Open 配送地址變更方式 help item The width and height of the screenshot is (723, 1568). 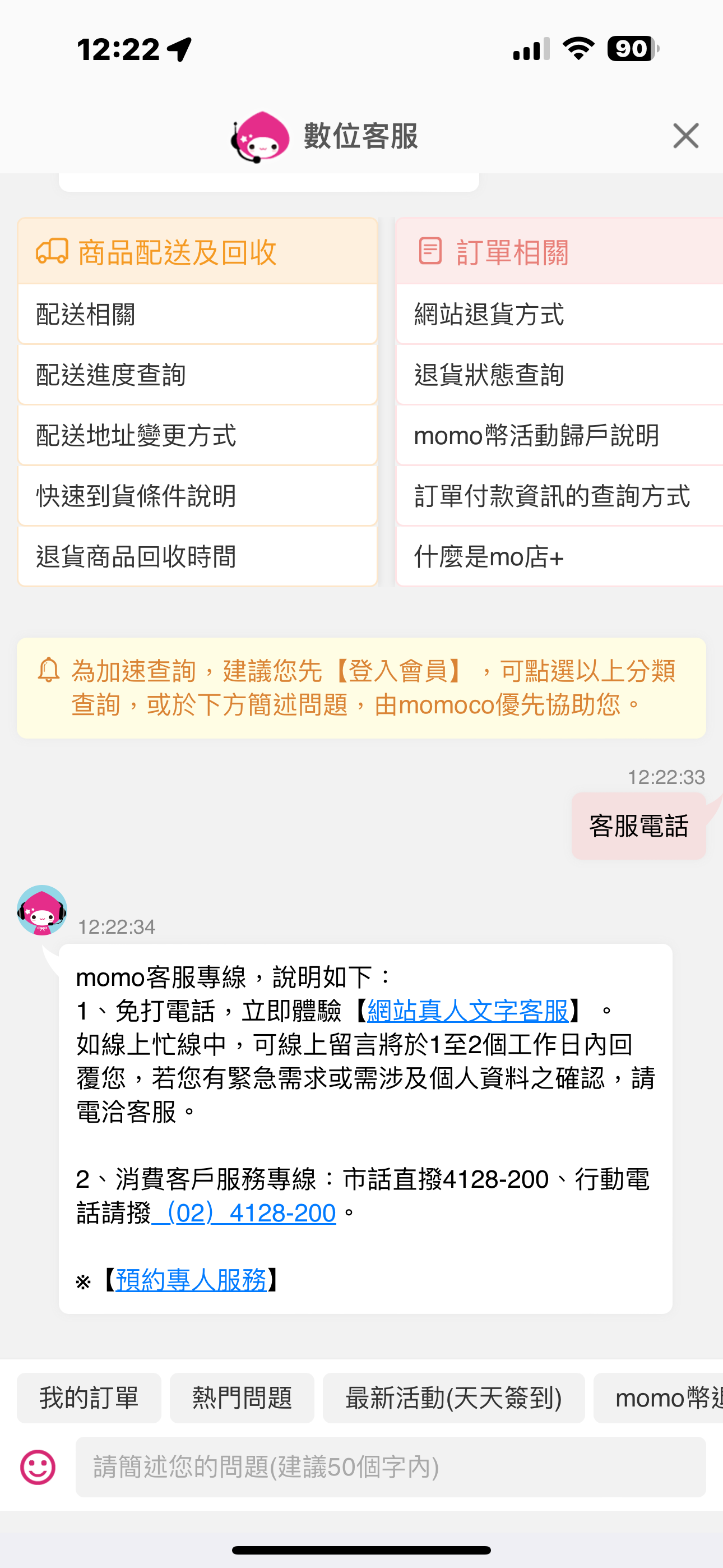197,435
